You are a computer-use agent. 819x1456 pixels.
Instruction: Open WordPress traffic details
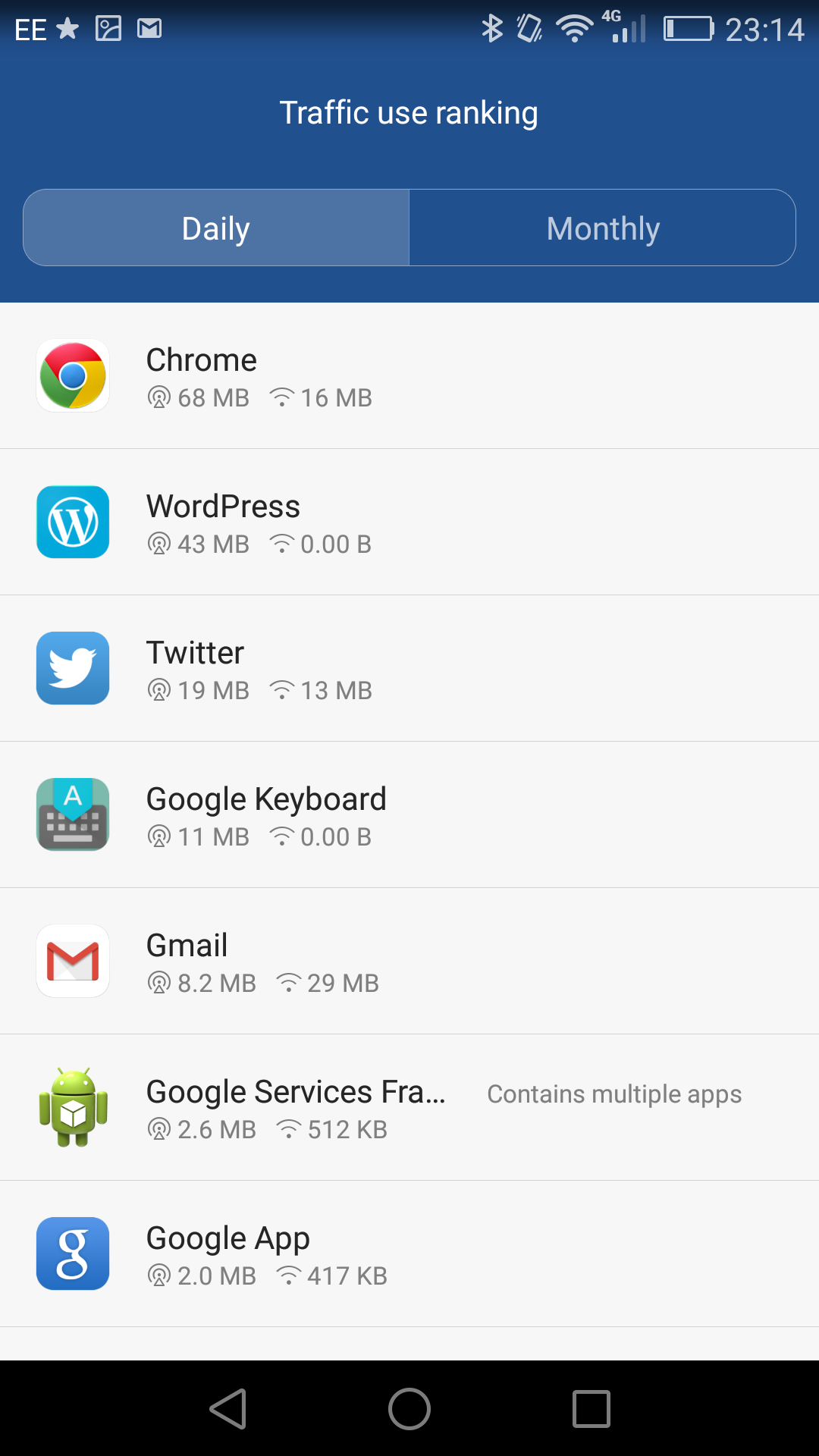click(409, 522)
